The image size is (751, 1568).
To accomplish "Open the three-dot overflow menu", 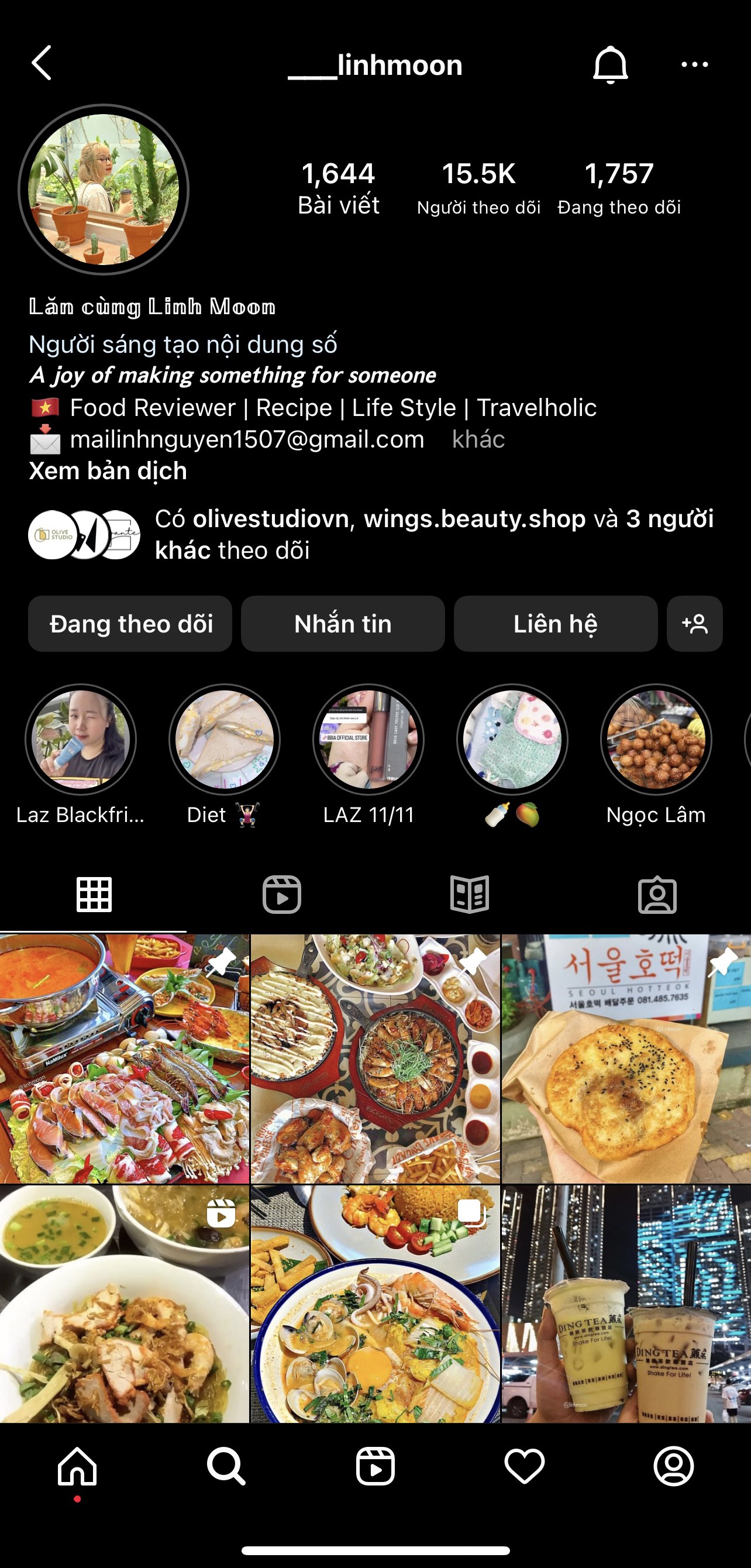I will pyautogui.click(x=694, y=64).
